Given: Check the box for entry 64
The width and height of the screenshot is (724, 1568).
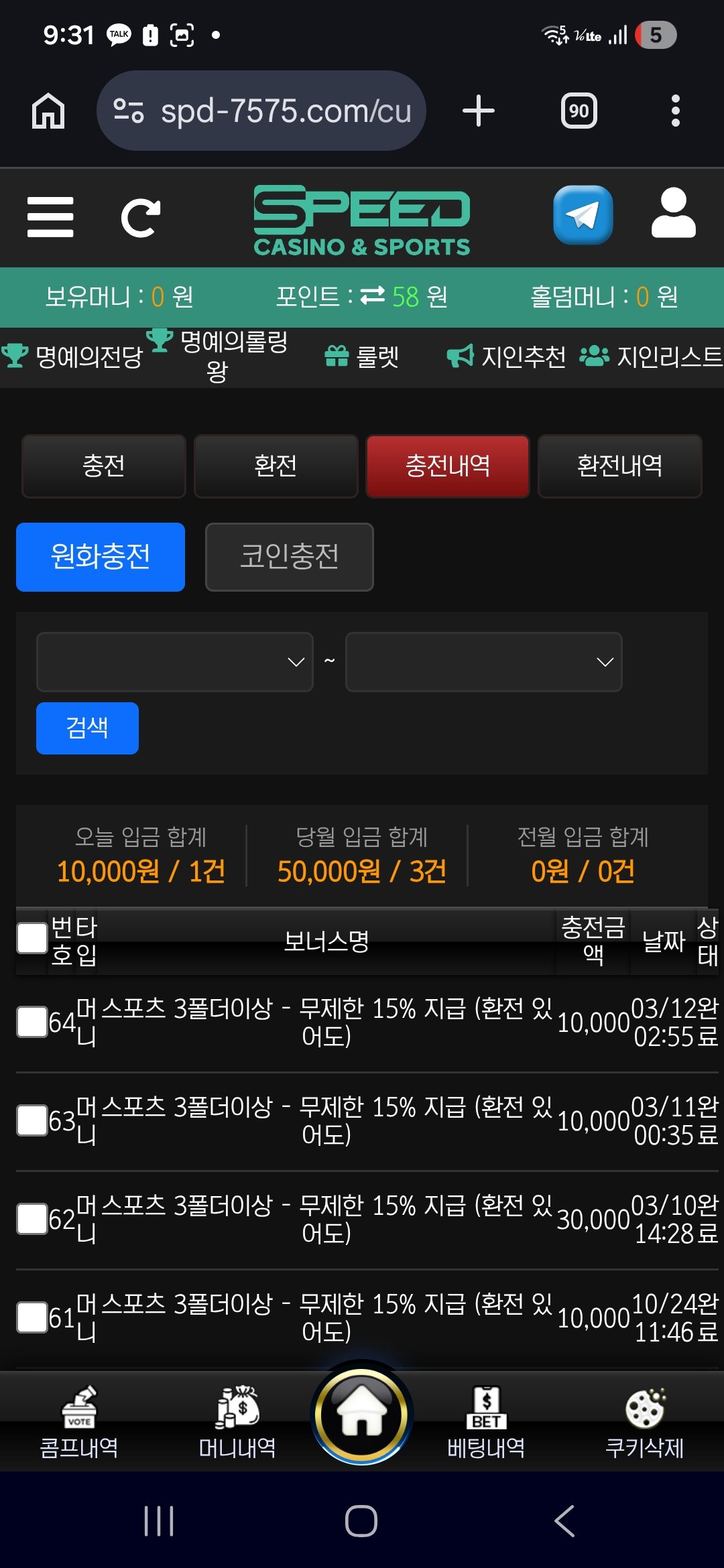Looking at the screenshot, I should coord(32,1022).
